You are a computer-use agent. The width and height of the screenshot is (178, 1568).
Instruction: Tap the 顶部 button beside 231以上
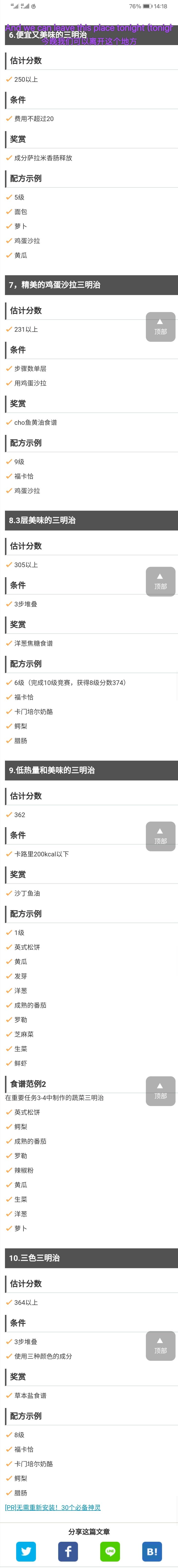pyautogui.click(x=160, y=327)
